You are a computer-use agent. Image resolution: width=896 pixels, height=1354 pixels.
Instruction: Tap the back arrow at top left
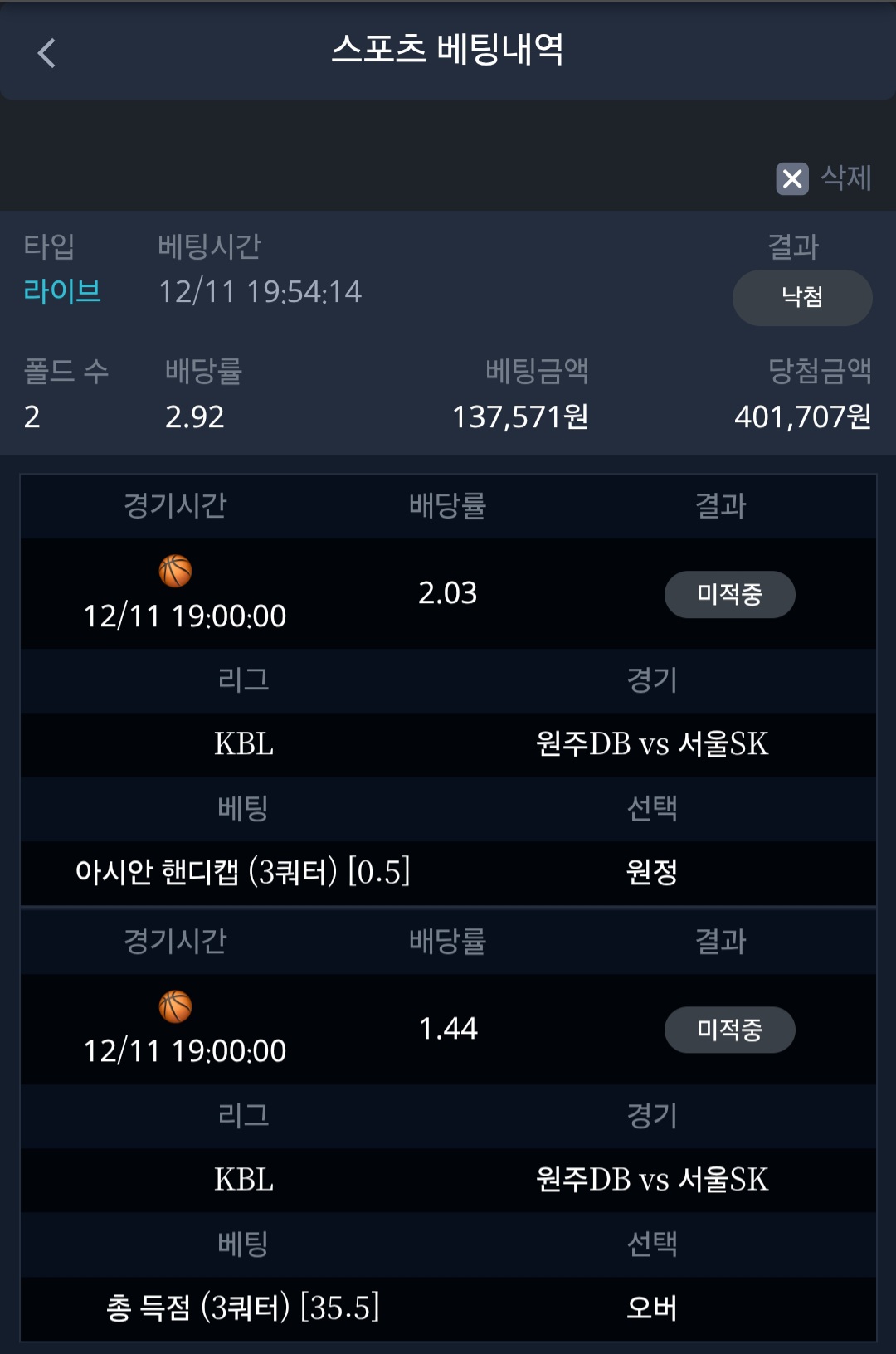pos(47,54)
